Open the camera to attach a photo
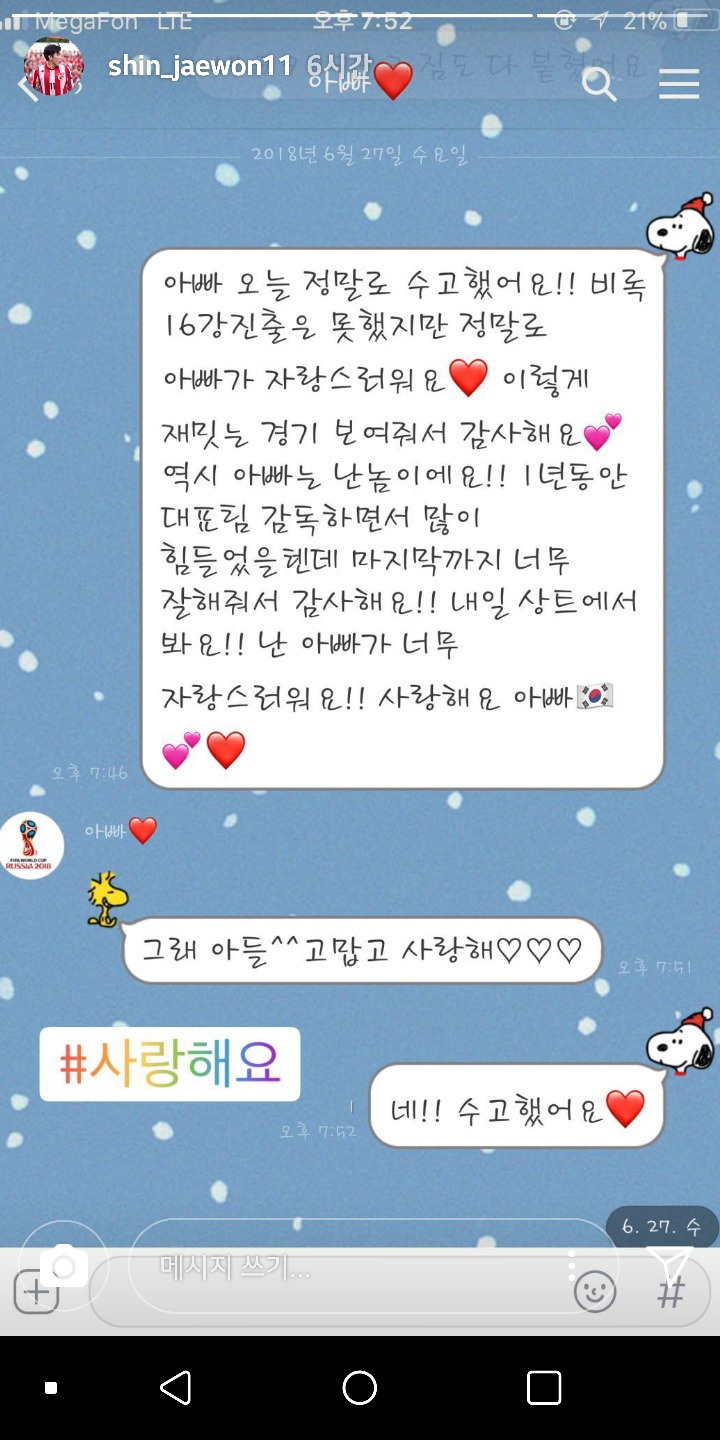Image resolution: width=720 pixels, height=1440 pixels. 63,1265
